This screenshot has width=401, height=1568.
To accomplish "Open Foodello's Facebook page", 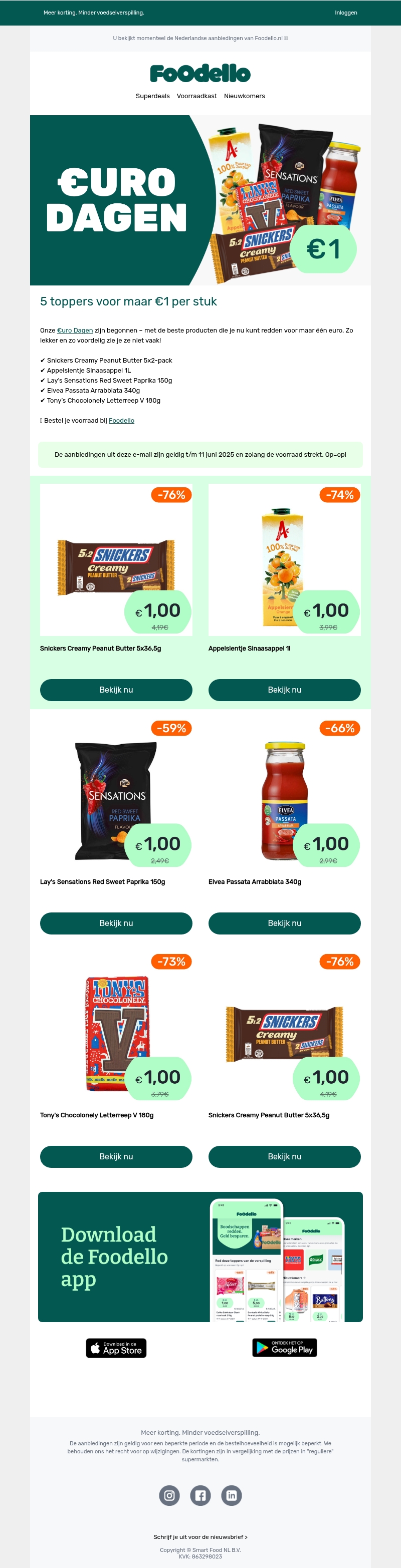I will [x=200, y=1495].
